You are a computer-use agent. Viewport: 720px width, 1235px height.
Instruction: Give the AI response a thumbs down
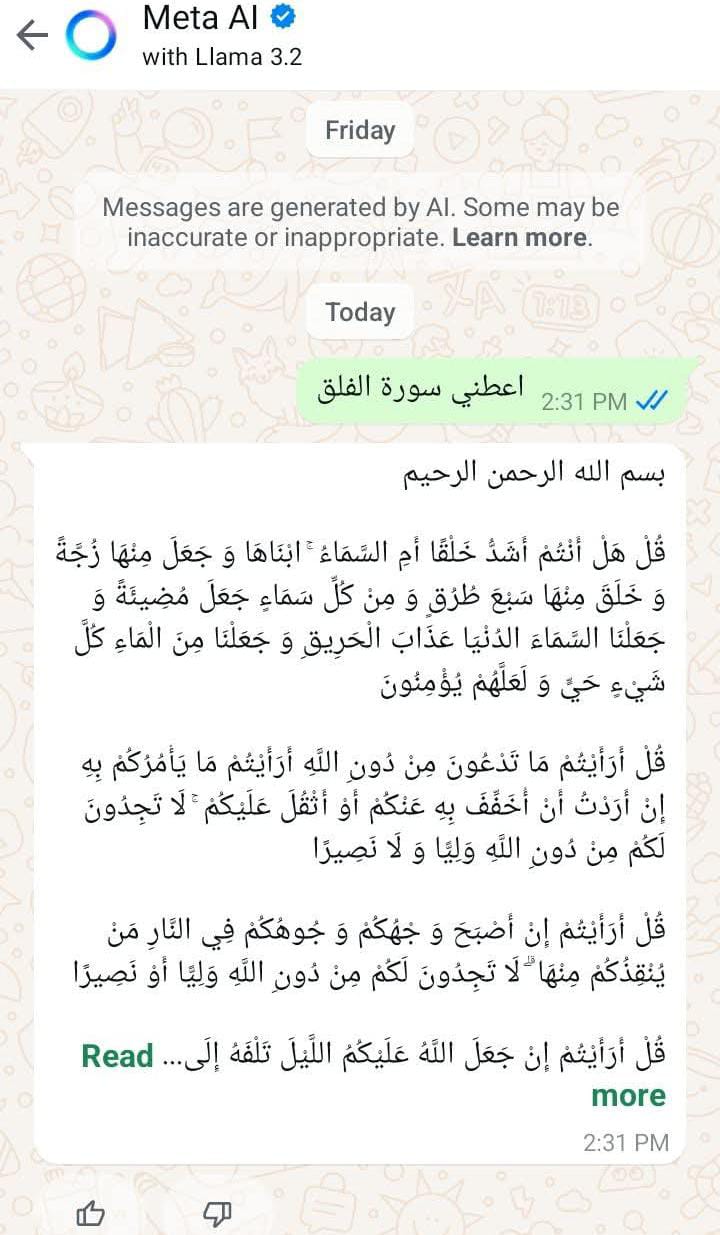(217, 1214)
